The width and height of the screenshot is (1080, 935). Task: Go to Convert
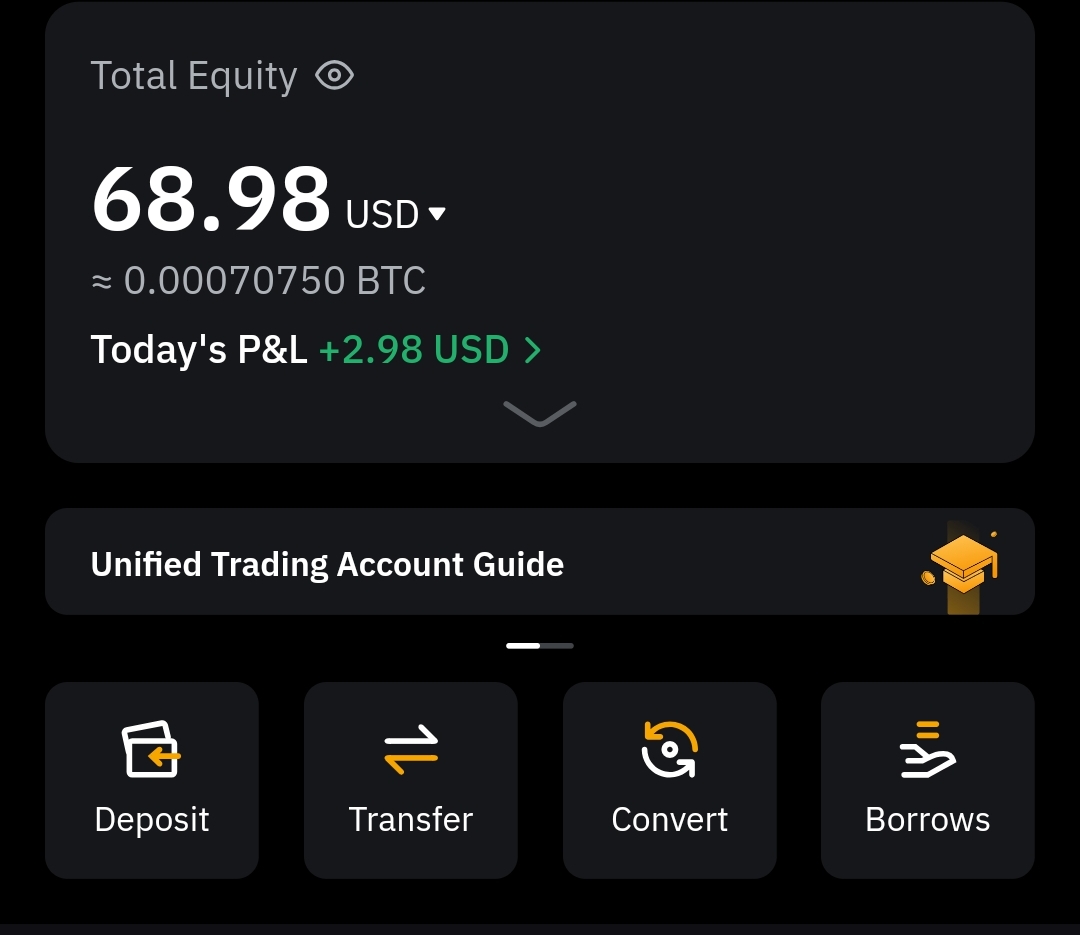[x=669, y=780]
